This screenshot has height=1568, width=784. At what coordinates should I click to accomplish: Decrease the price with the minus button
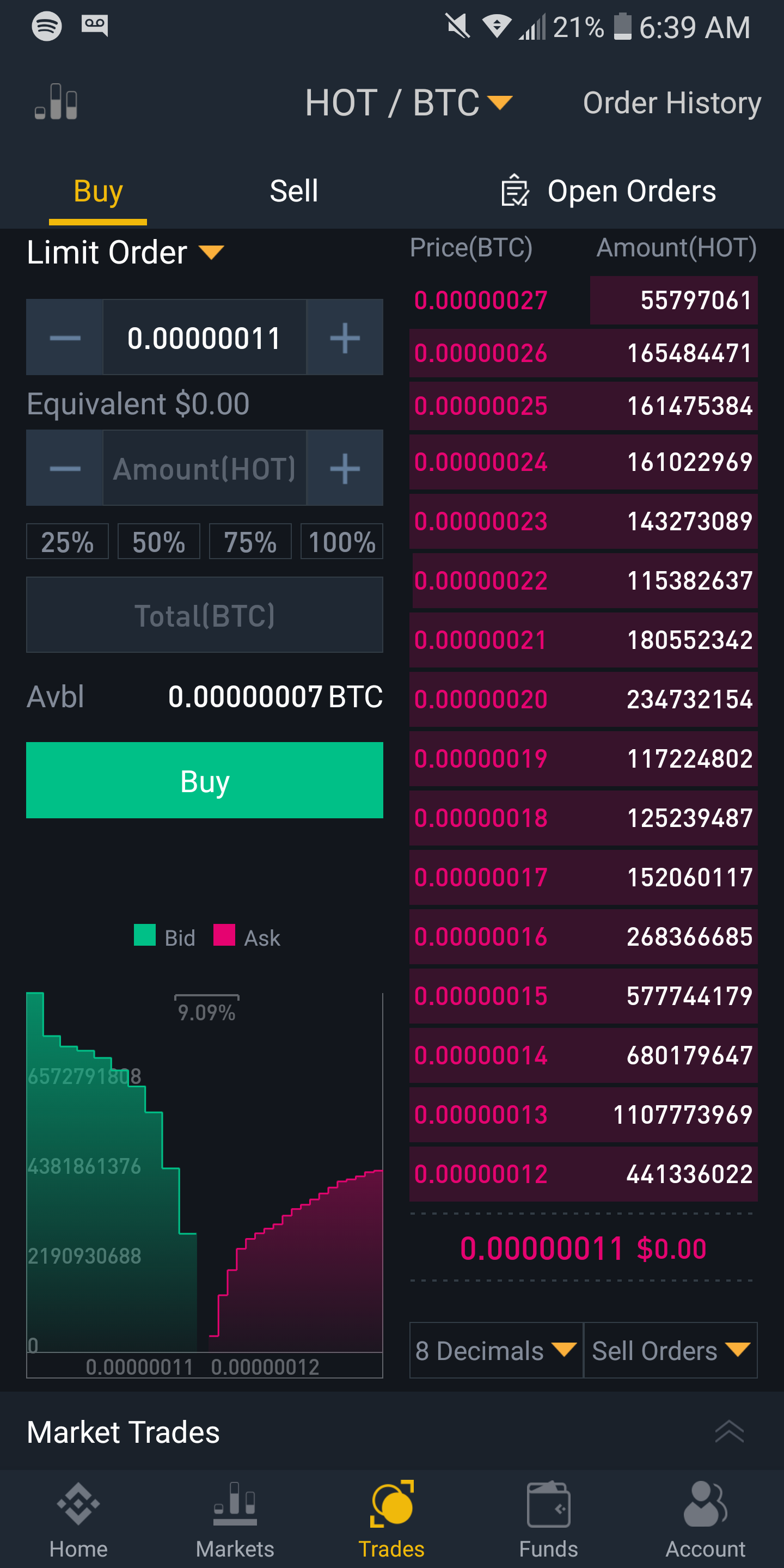pyautogui.click(x=65, y=338)
